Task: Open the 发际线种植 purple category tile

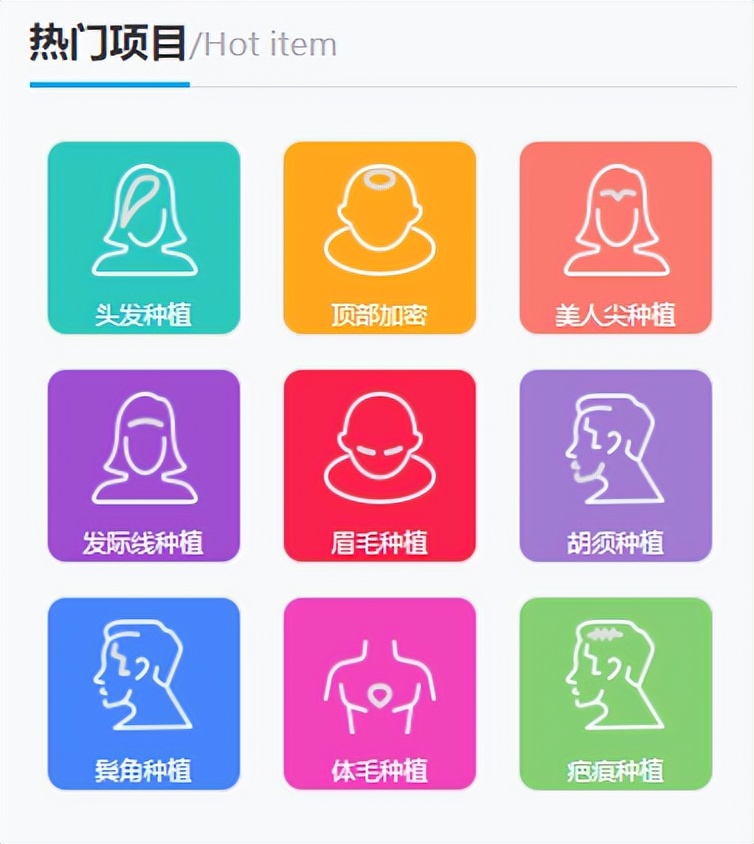Action: [x=143, y=465]
